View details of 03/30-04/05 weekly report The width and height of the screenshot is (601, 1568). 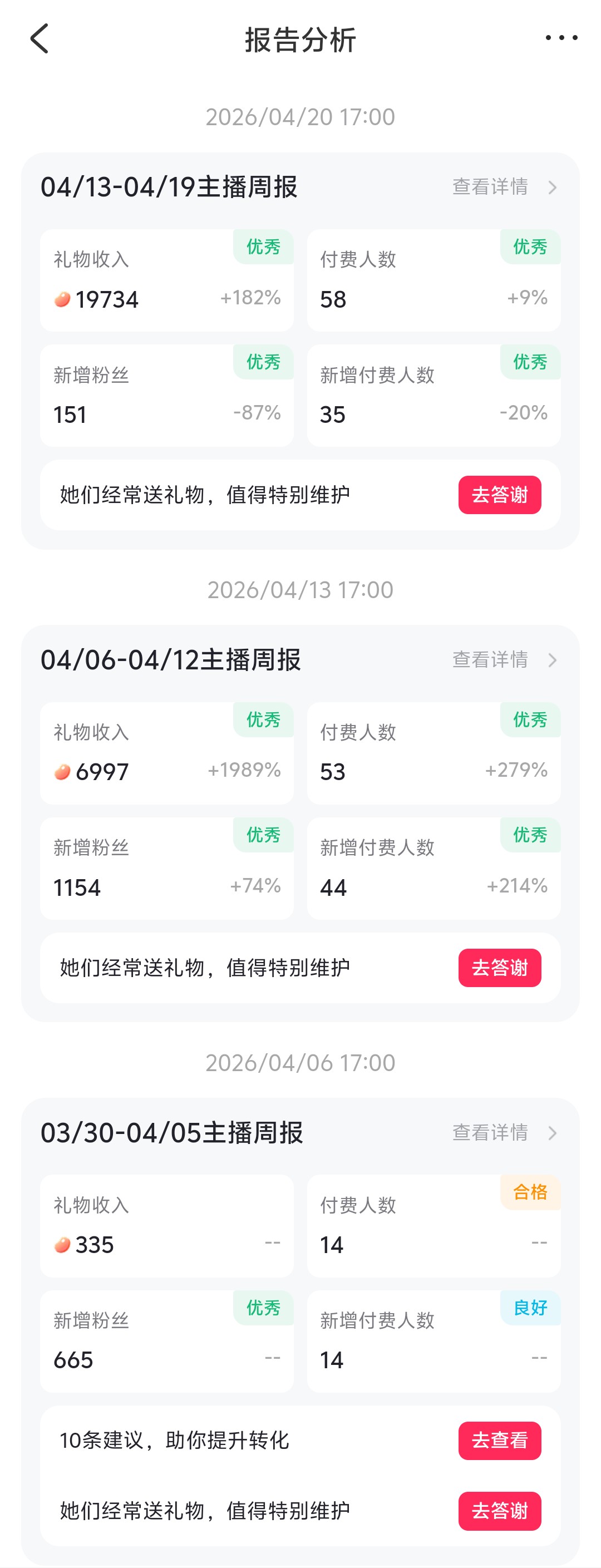pyautogui.click(x=504, y=1133)
